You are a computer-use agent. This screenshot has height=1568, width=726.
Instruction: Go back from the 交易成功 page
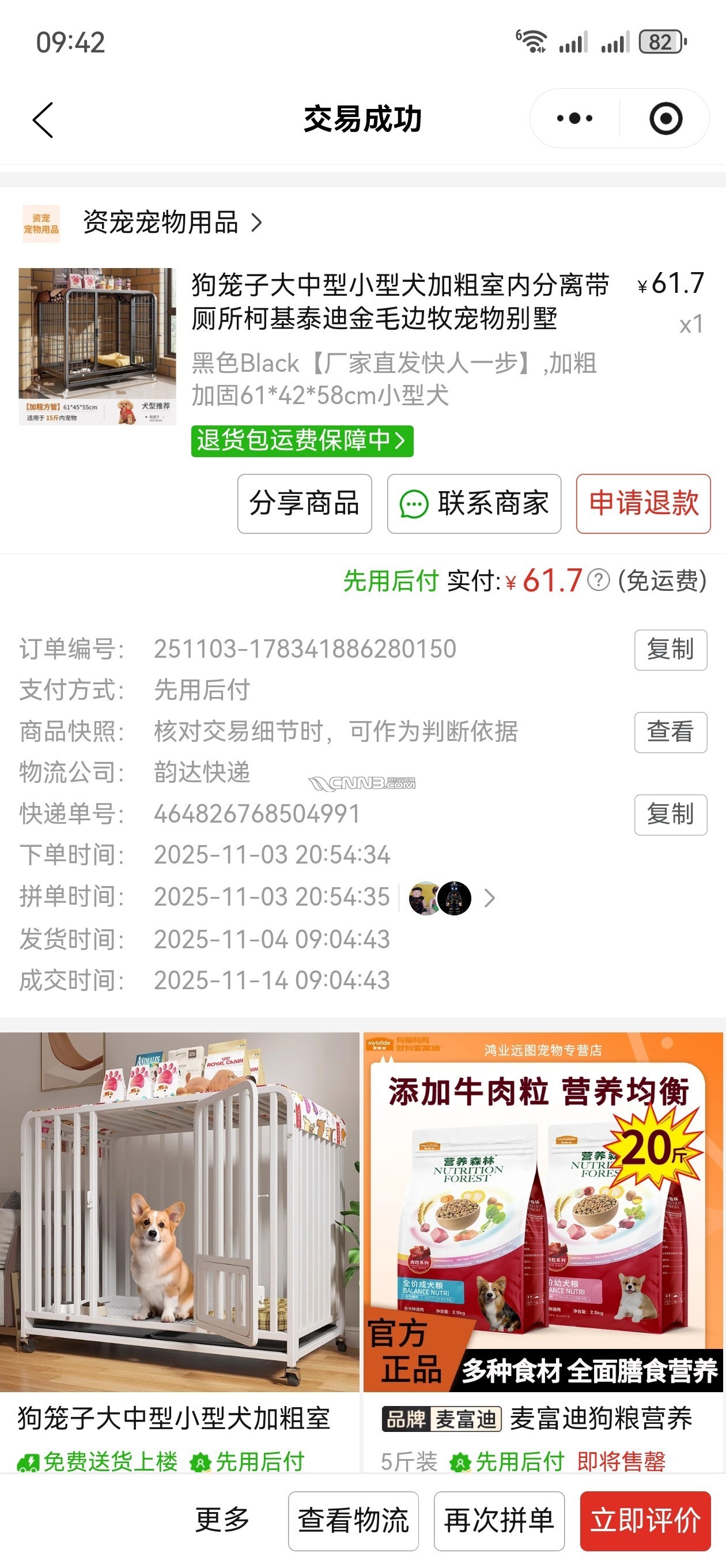coord(43,120)
